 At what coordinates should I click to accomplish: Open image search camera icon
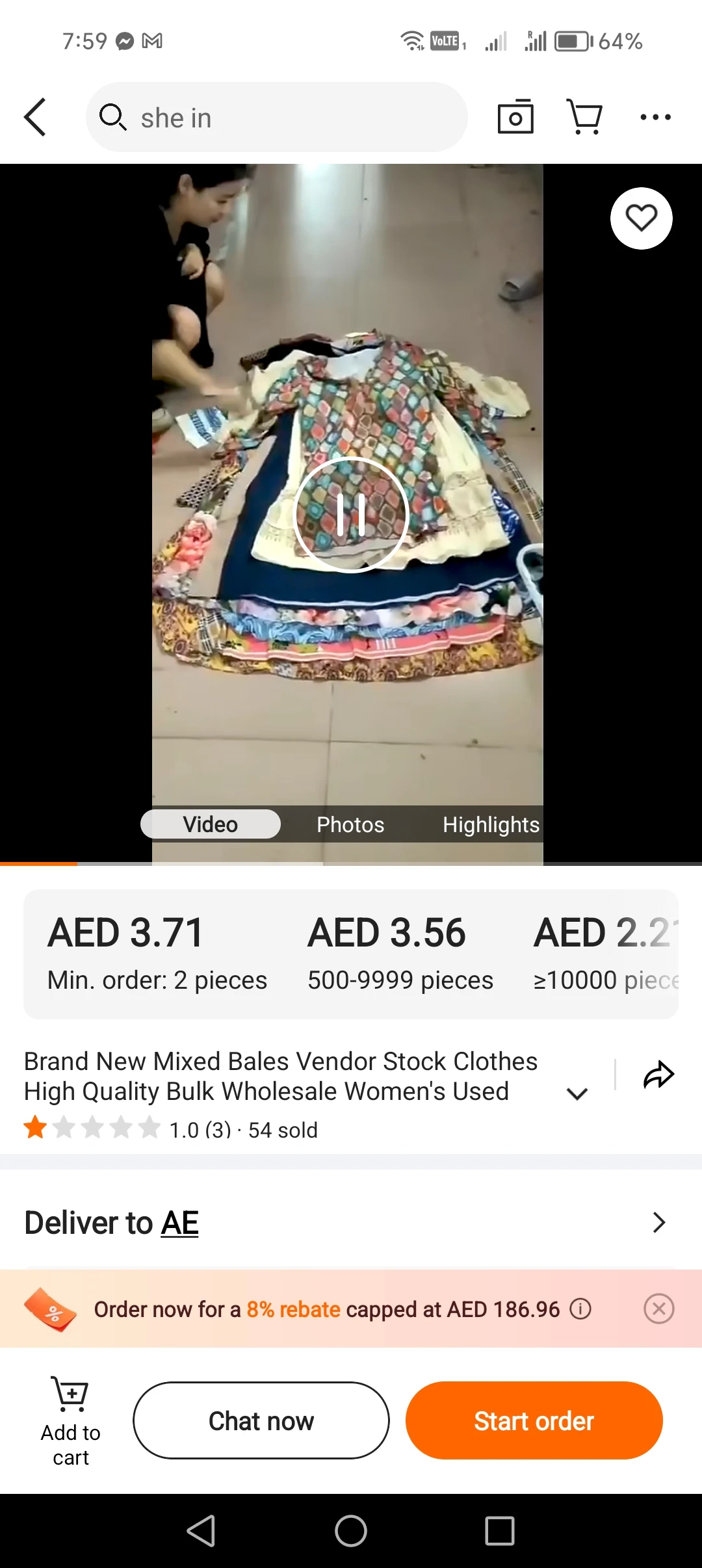[x=515, y=117]
